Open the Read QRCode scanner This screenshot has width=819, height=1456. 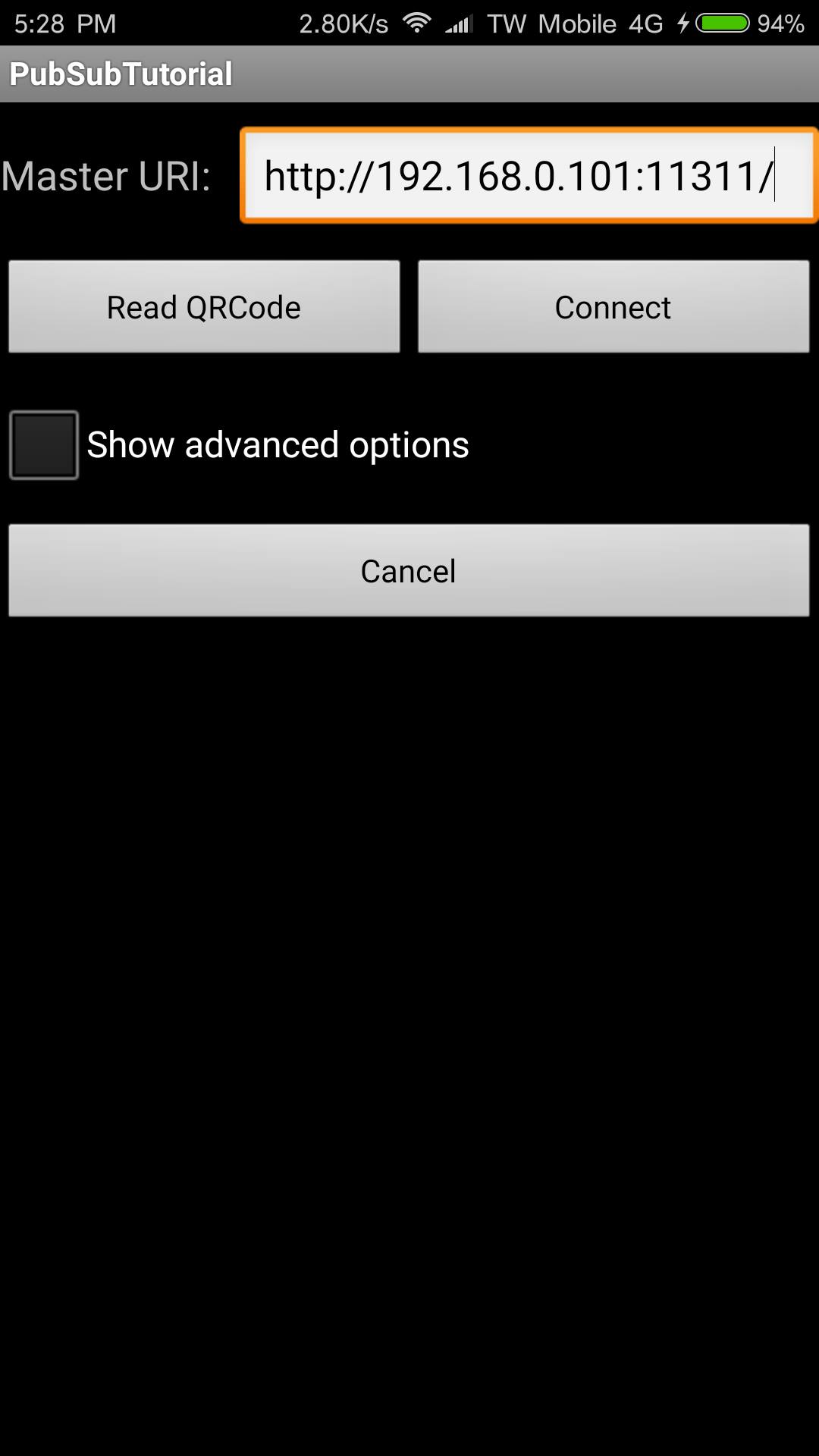204,307
